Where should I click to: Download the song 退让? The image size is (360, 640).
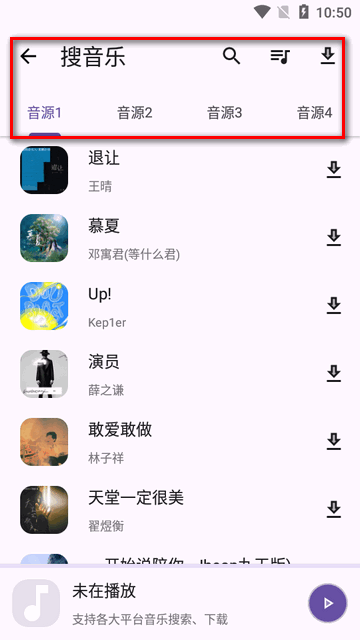tap(334, 170)
